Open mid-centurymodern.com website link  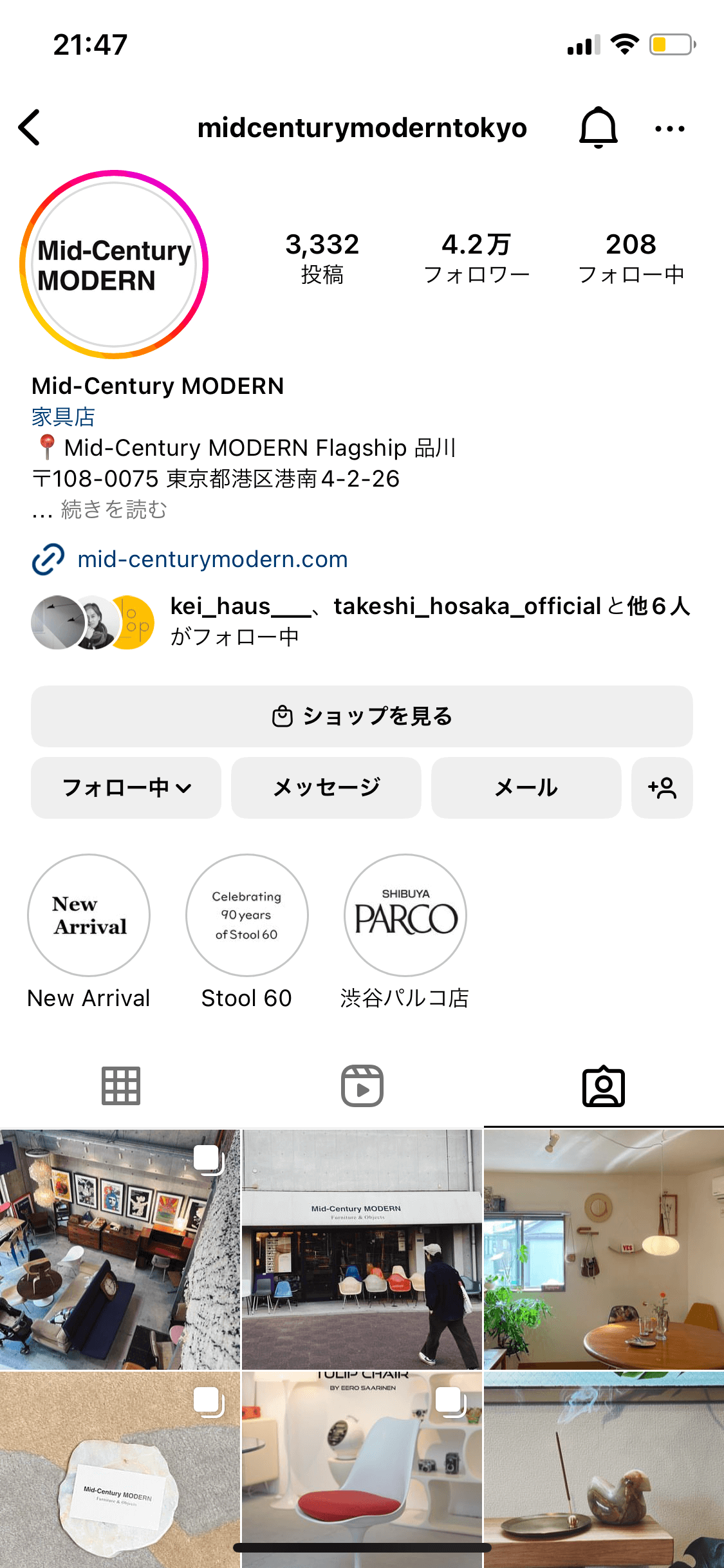[x=211, y=559]
